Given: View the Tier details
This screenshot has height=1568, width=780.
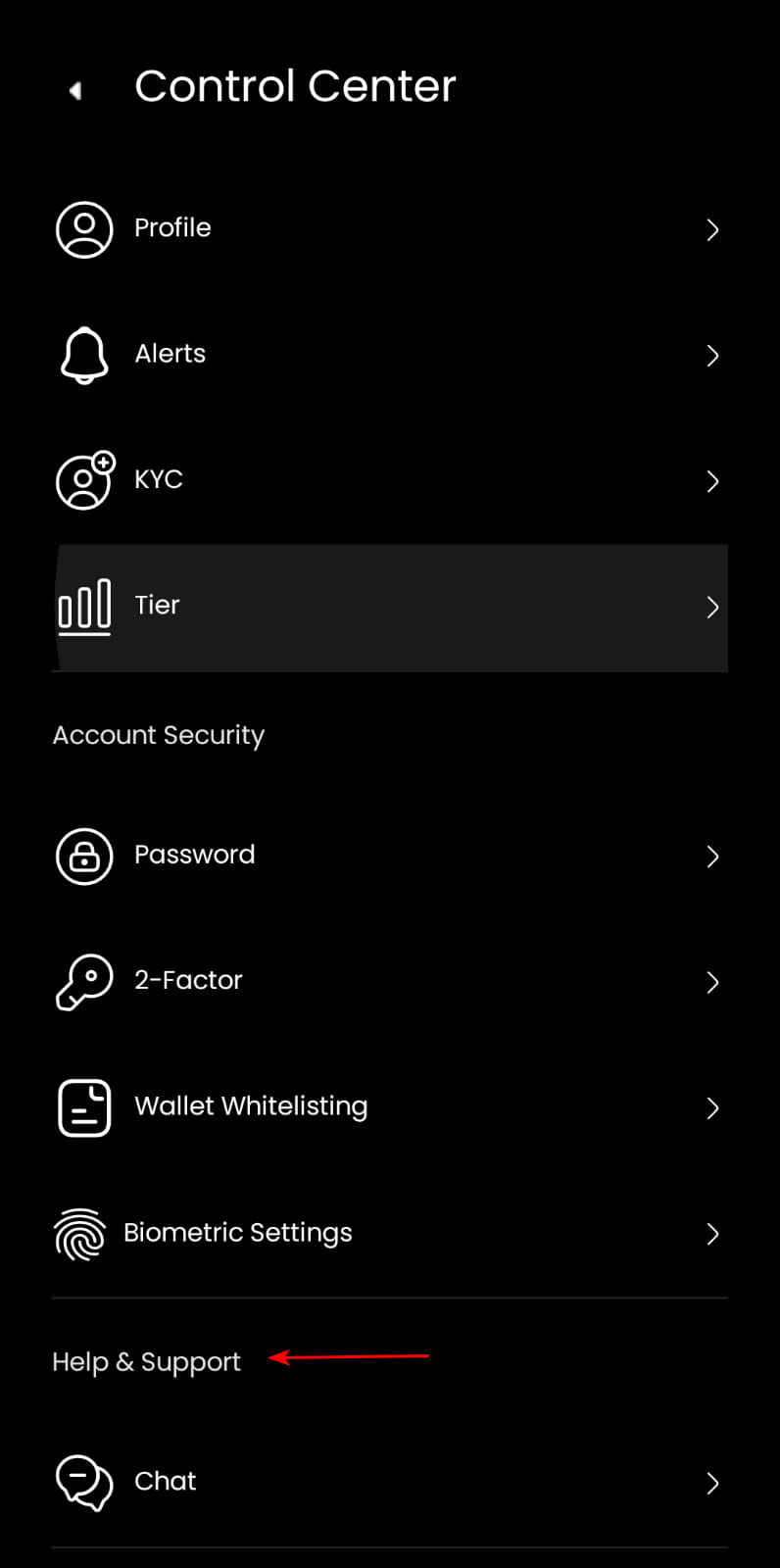Looking at the screenshot, I should [389, 607].
